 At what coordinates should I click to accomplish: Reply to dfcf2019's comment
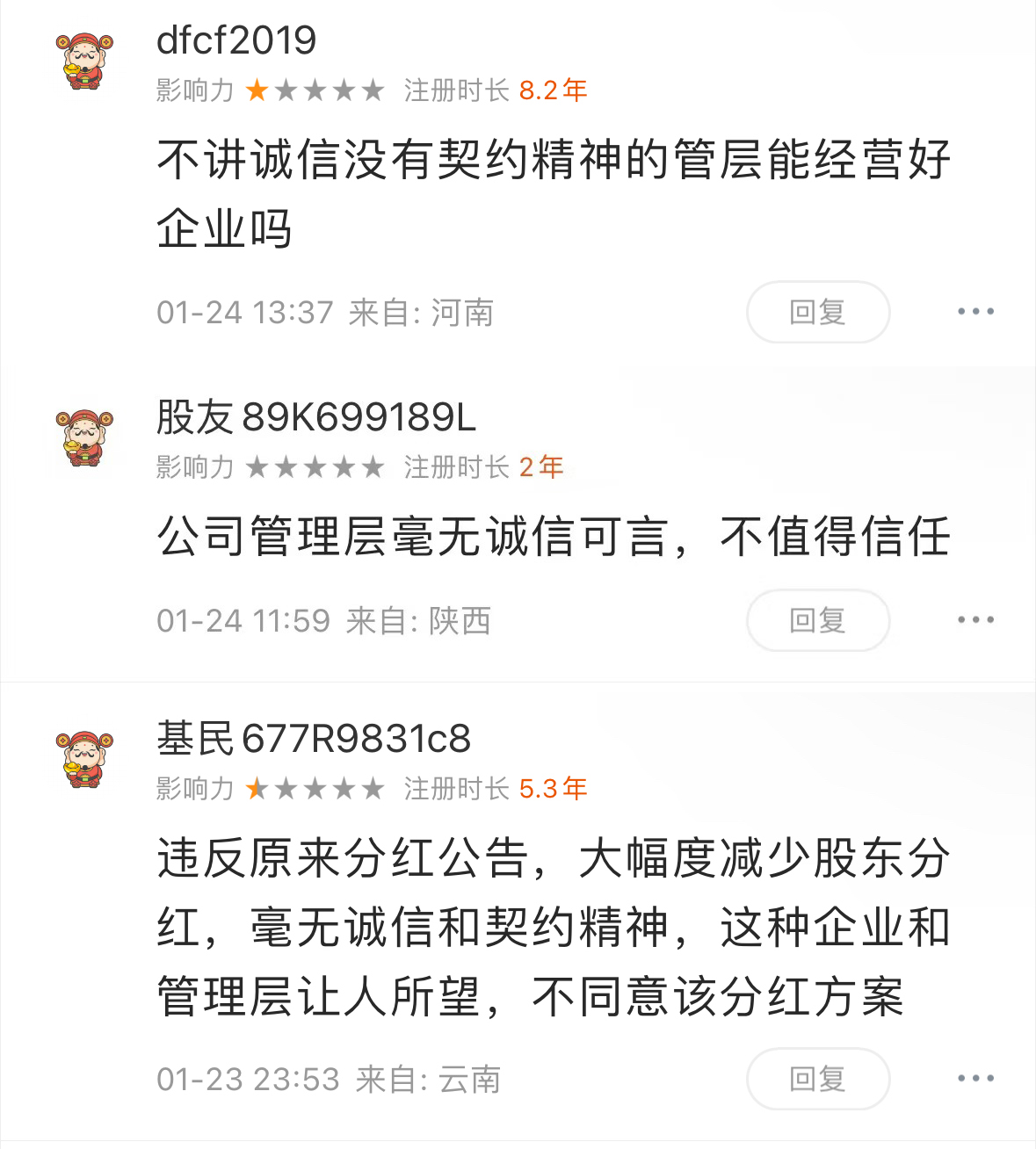click(817, 312)
